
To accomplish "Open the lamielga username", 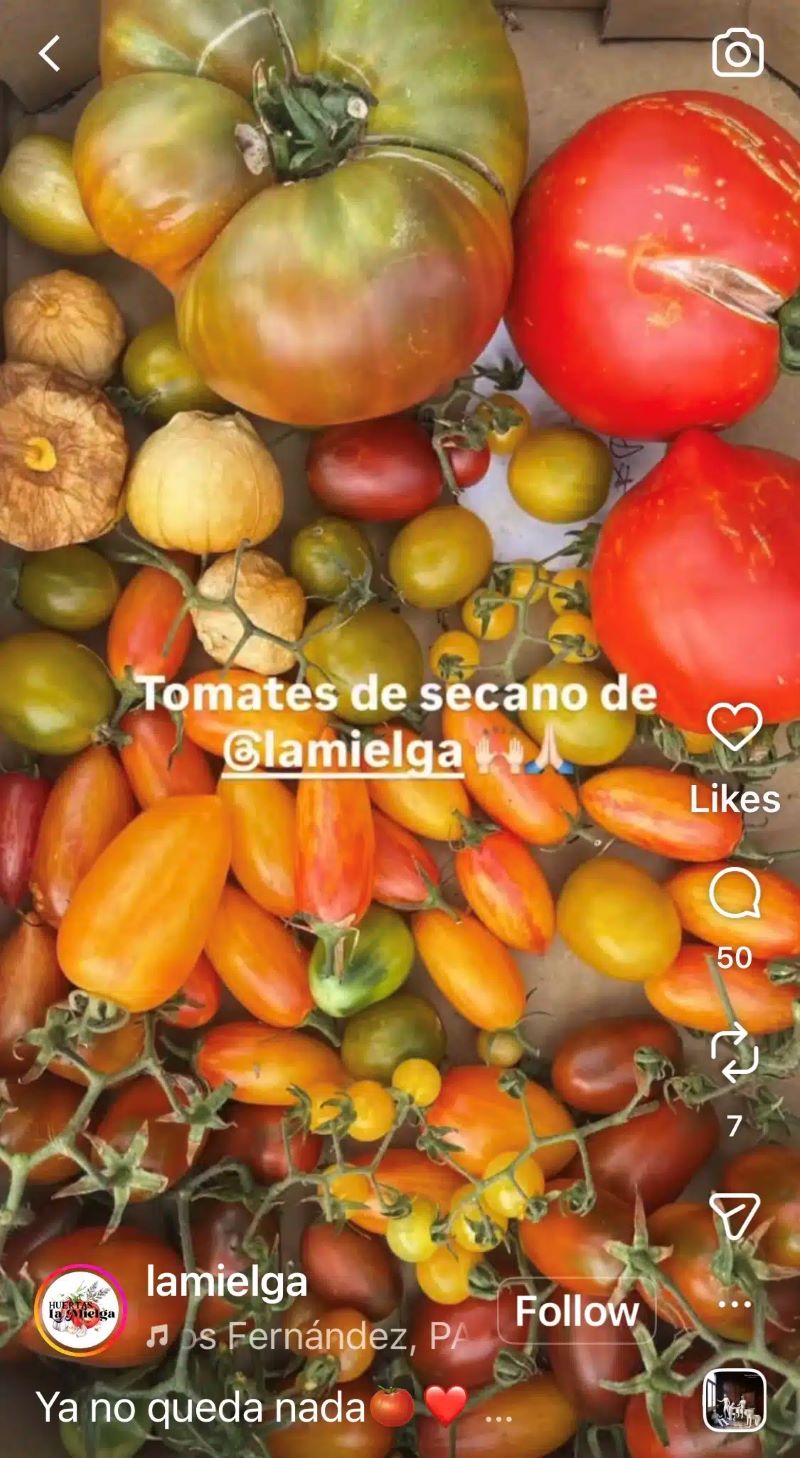I will tap(227, 1283).
